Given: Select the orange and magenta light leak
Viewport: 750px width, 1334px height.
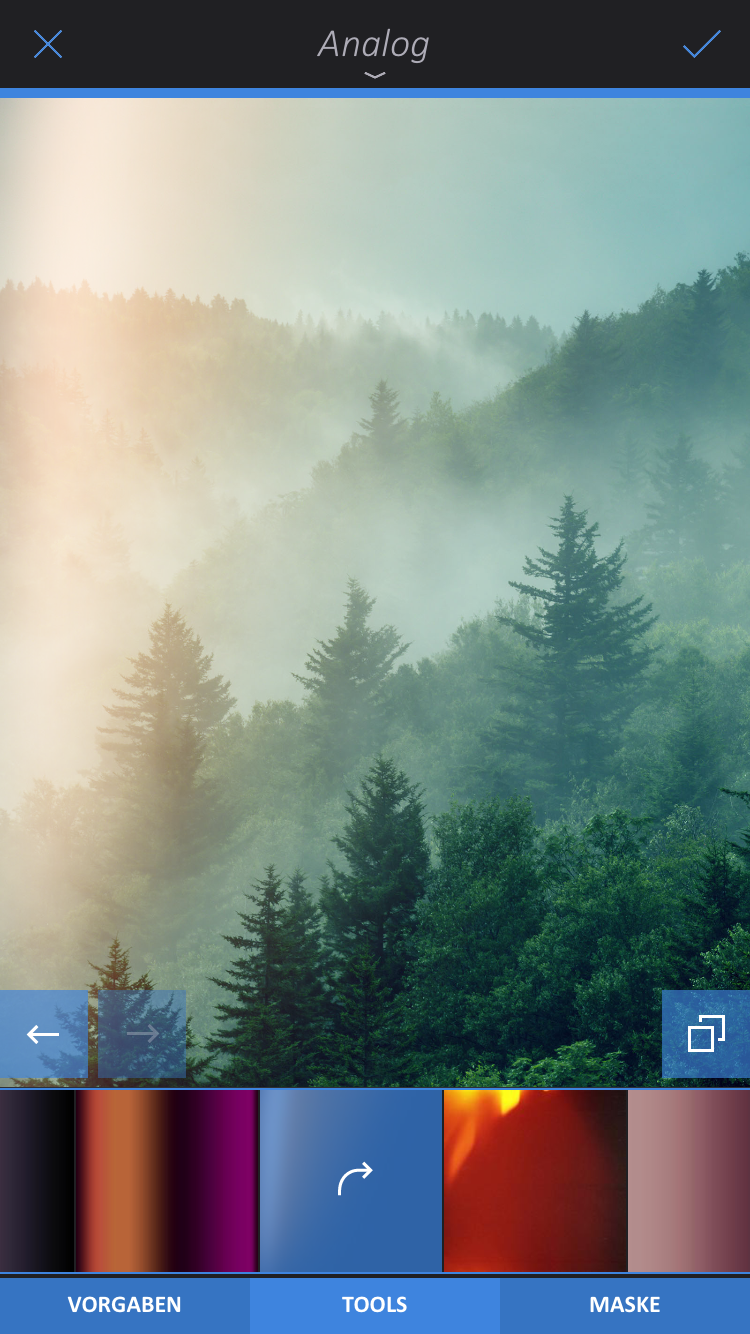Looking at the screenshot, I should coord(167,1180).
